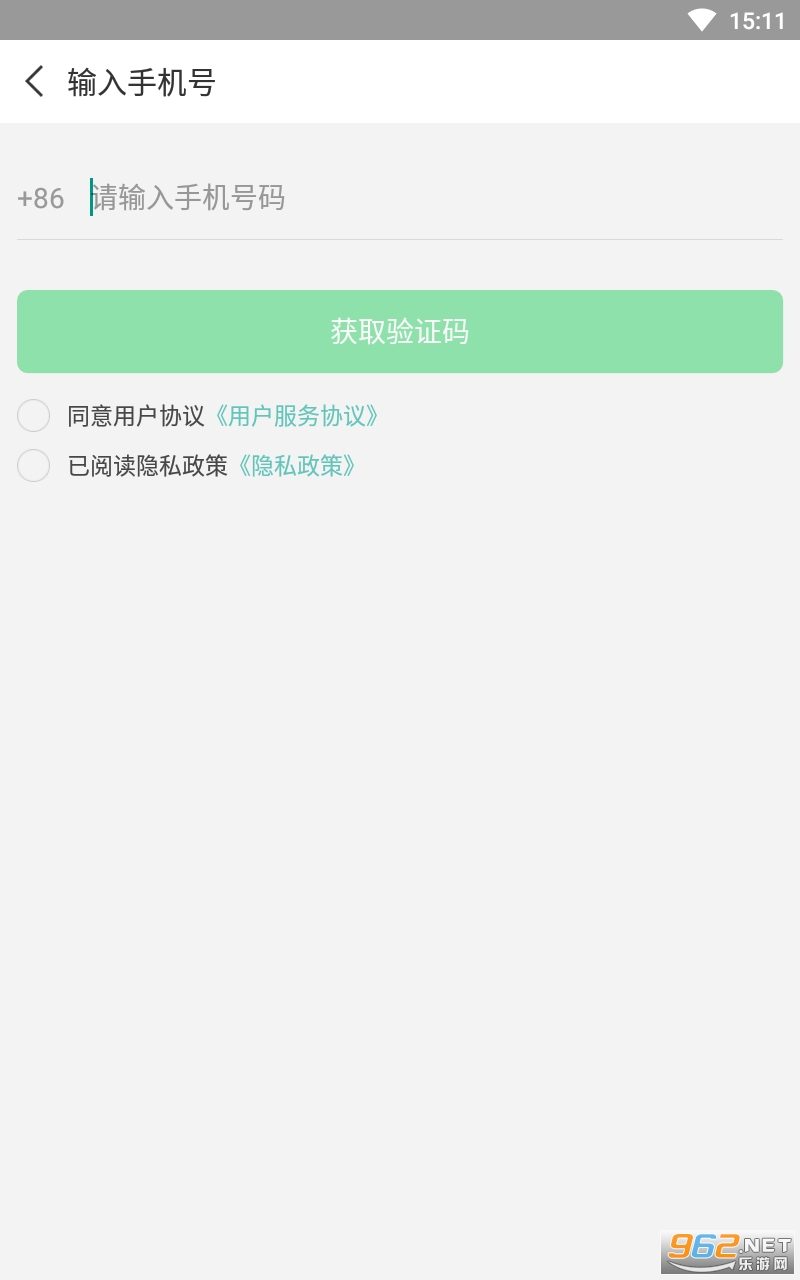
Task: Open the 《用户服务协议》 link
Action: (297, 416)
